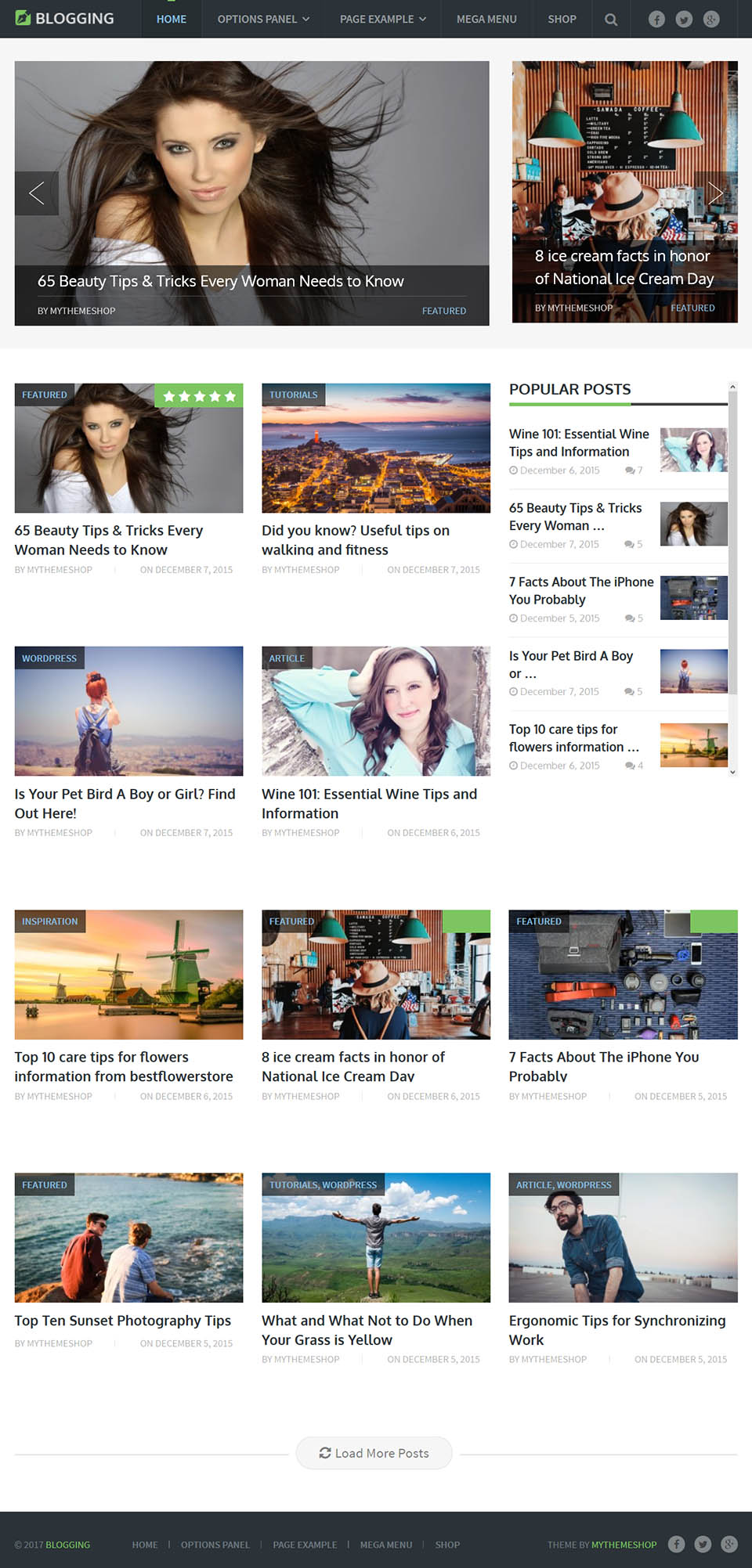
Task: Select the Tutorials category tag
Action: point(294,395)
